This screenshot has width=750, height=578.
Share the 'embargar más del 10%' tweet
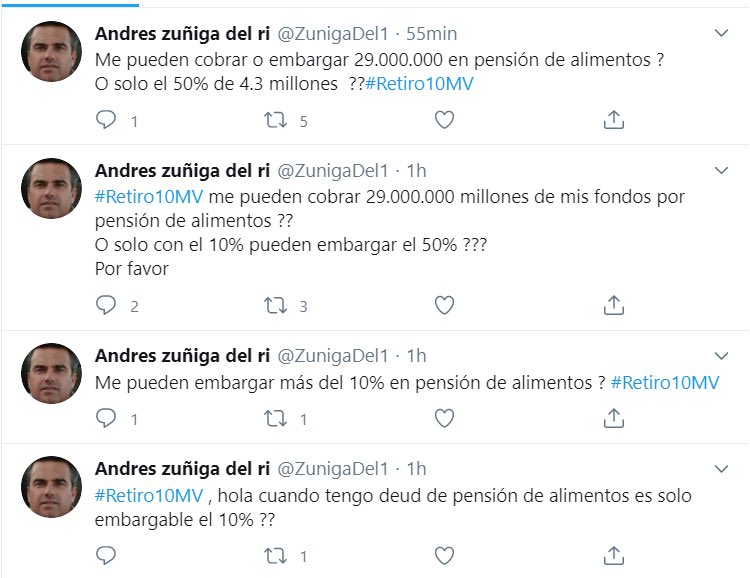coord(614,419)
